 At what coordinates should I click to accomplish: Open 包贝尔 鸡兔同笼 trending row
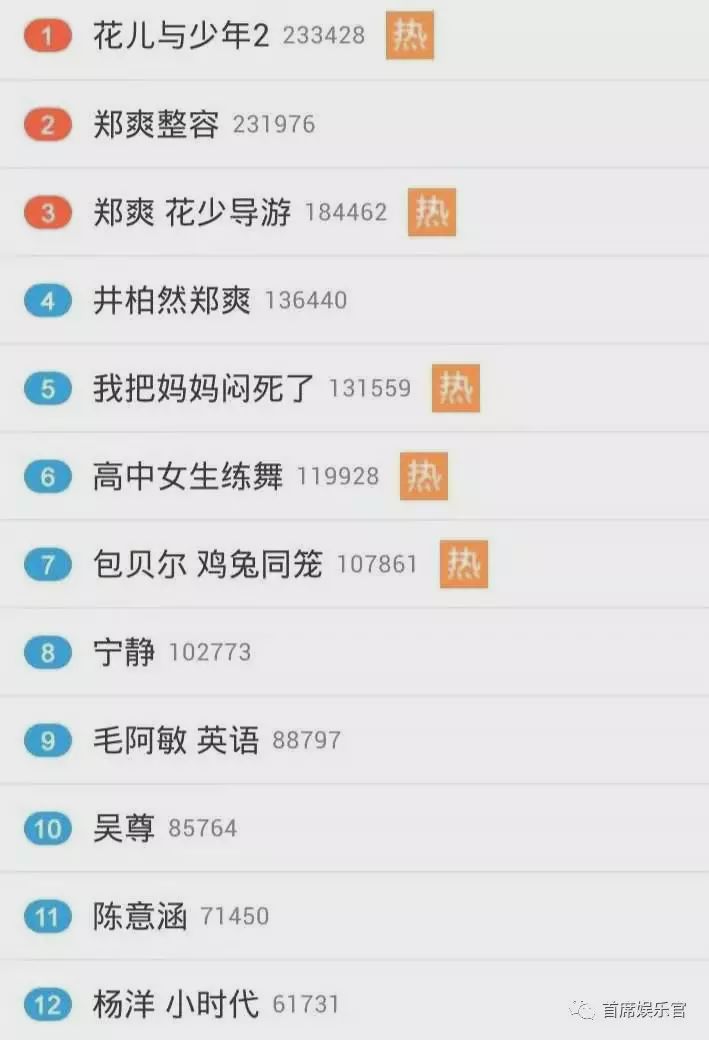pos(354,564)
